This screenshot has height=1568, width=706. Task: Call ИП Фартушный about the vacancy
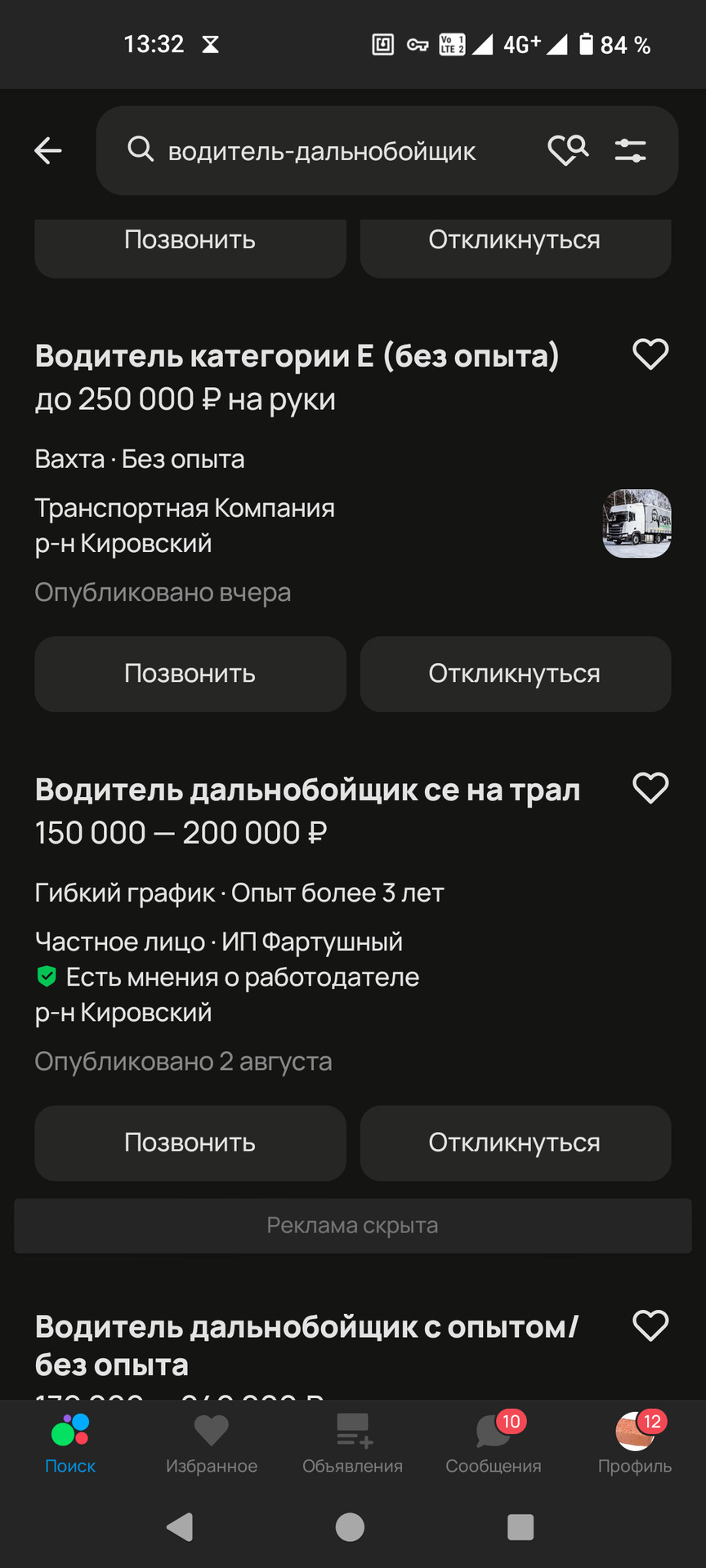[x=190, y=1143]
